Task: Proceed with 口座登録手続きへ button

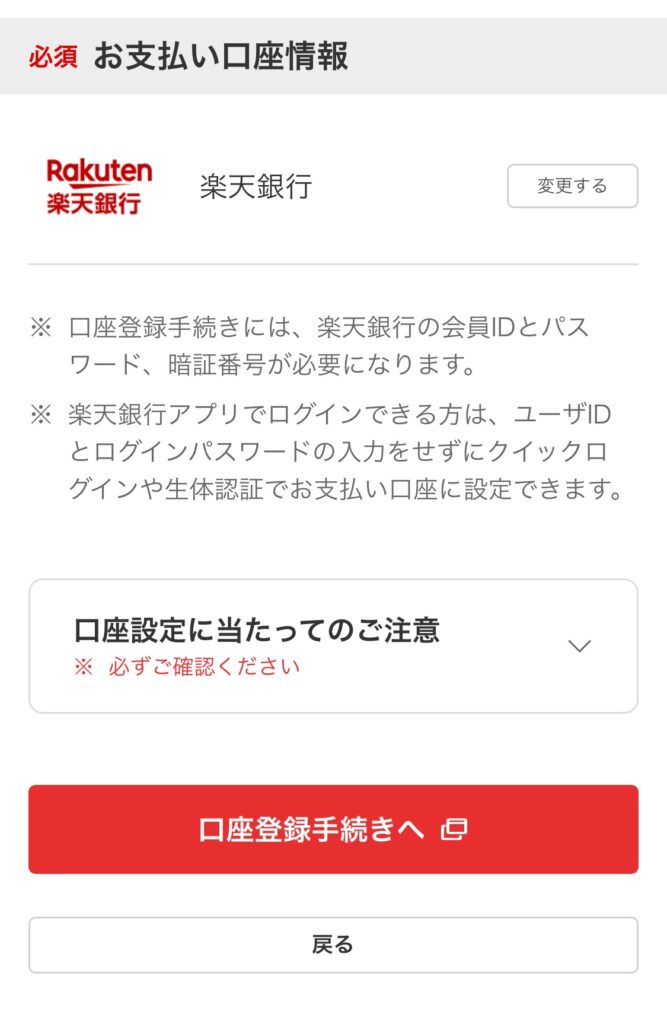Action: click(333, 829)
